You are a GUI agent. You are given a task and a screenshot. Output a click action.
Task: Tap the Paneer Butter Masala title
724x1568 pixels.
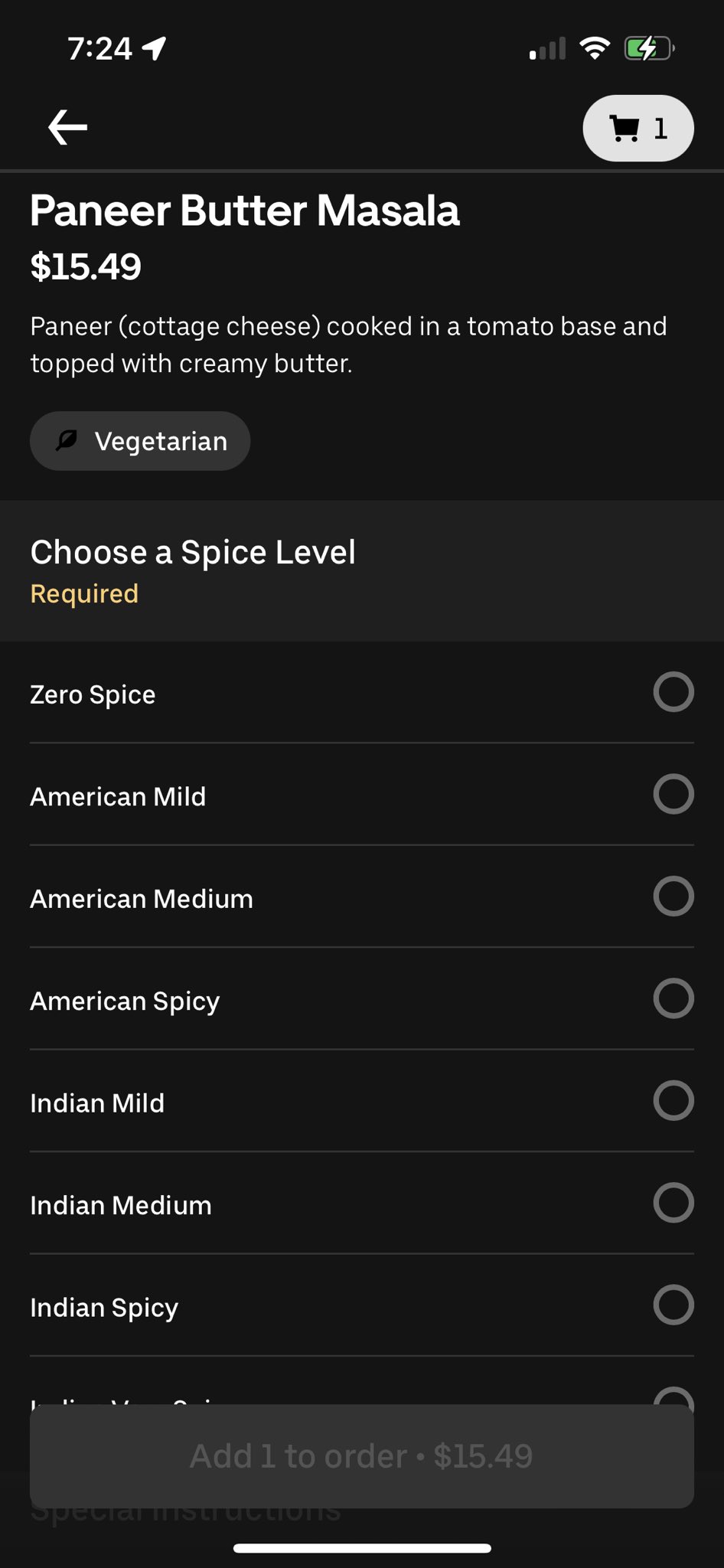(244, 211)
